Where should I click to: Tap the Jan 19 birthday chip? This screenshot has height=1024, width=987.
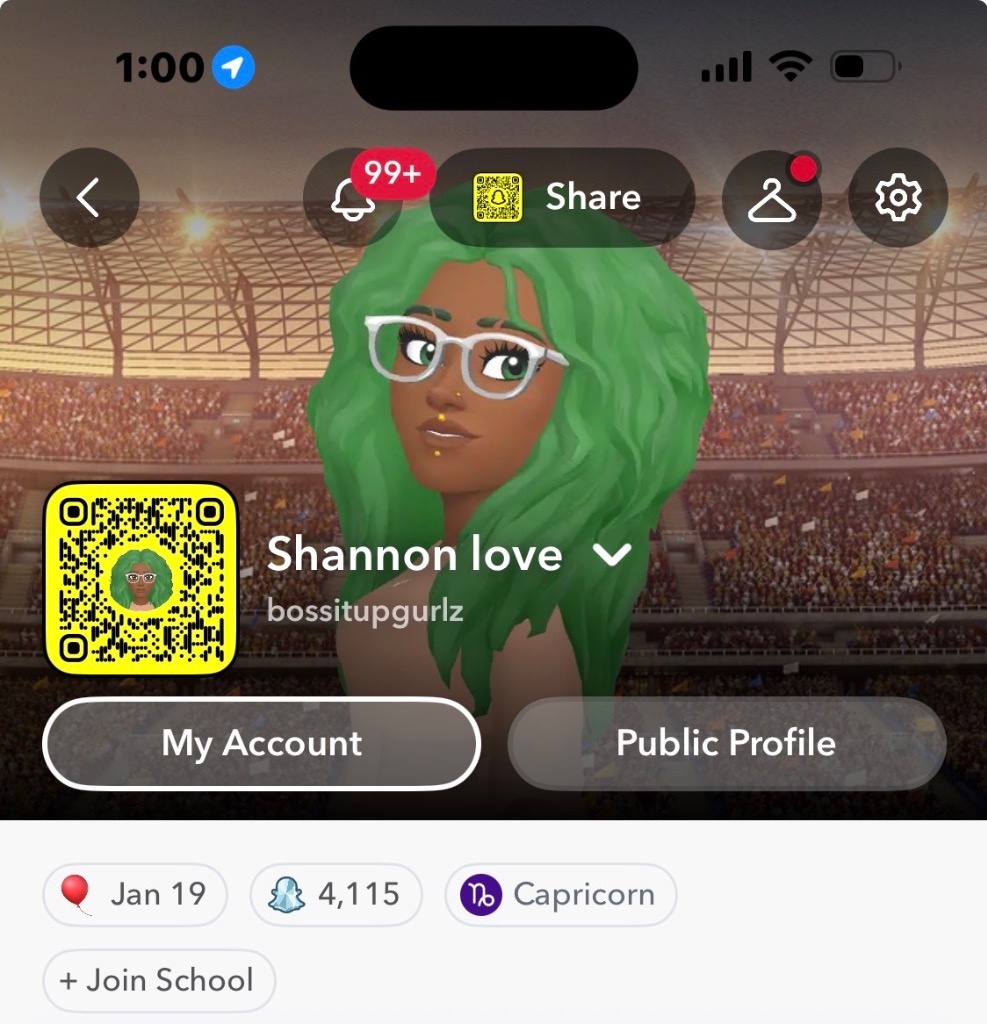point(135,894)
